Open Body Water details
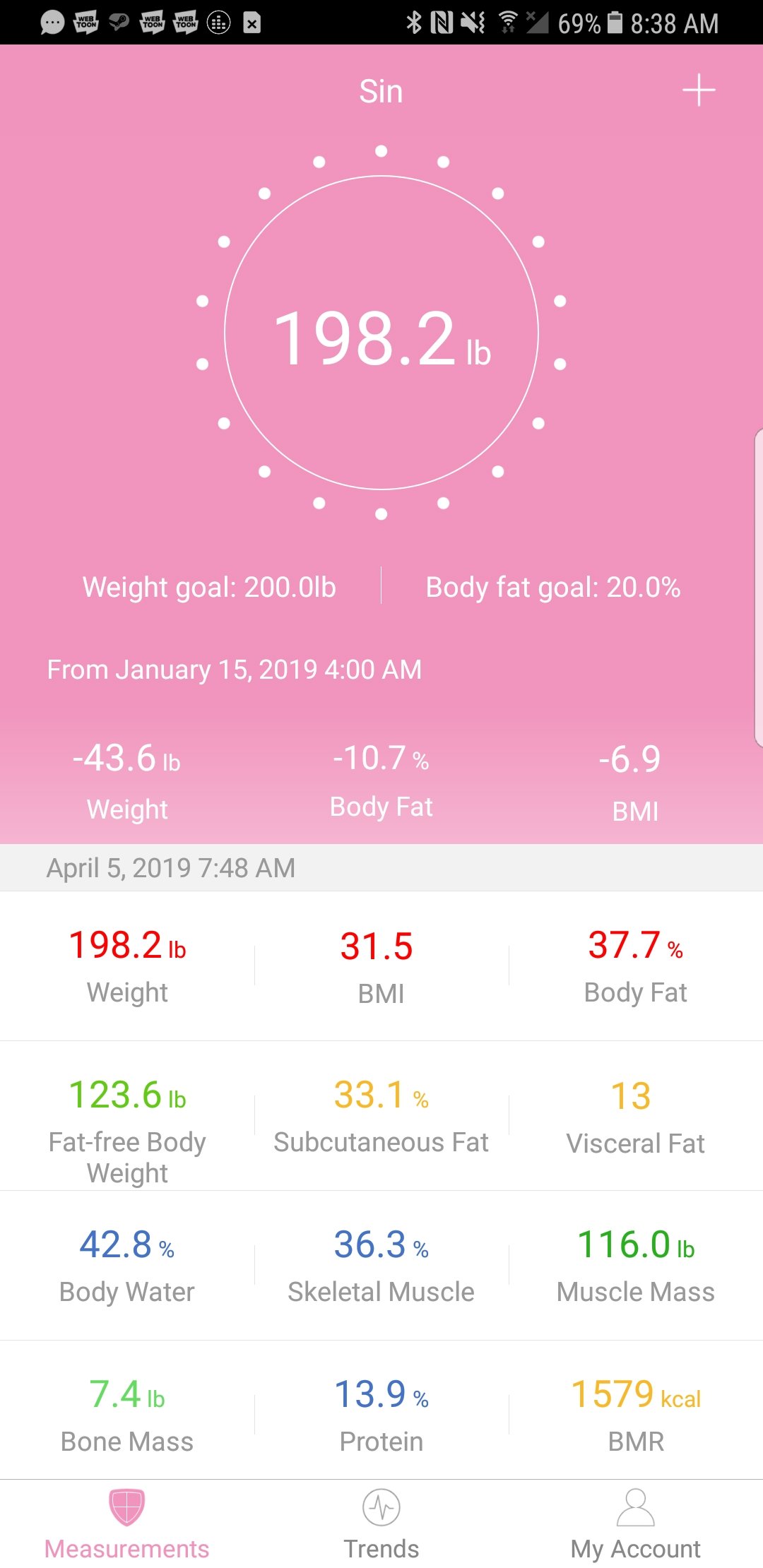Viewport: 763px width, 1568px height. [x=127, y=1266]
